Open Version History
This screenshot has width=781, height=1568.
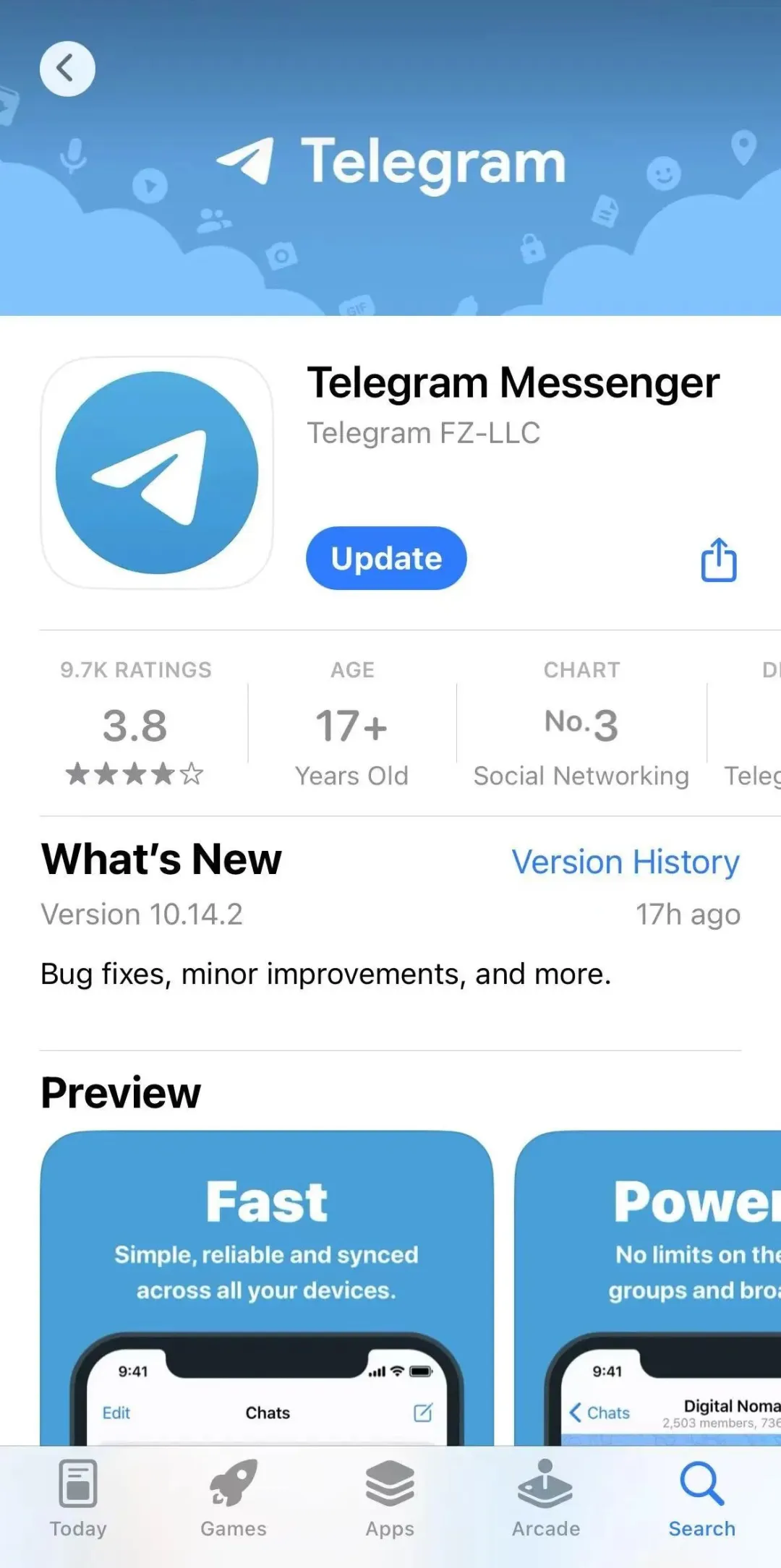(x=625, y=862)
